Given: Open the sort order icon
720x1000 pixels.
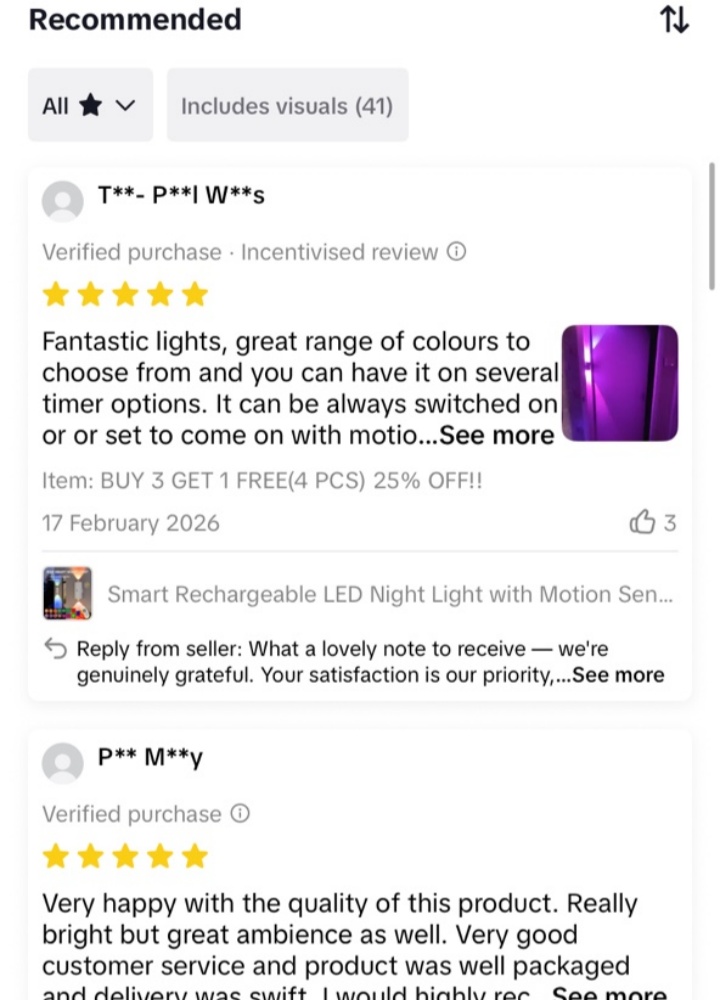Looking at the screenshot, I should click(x=674, y=20).
